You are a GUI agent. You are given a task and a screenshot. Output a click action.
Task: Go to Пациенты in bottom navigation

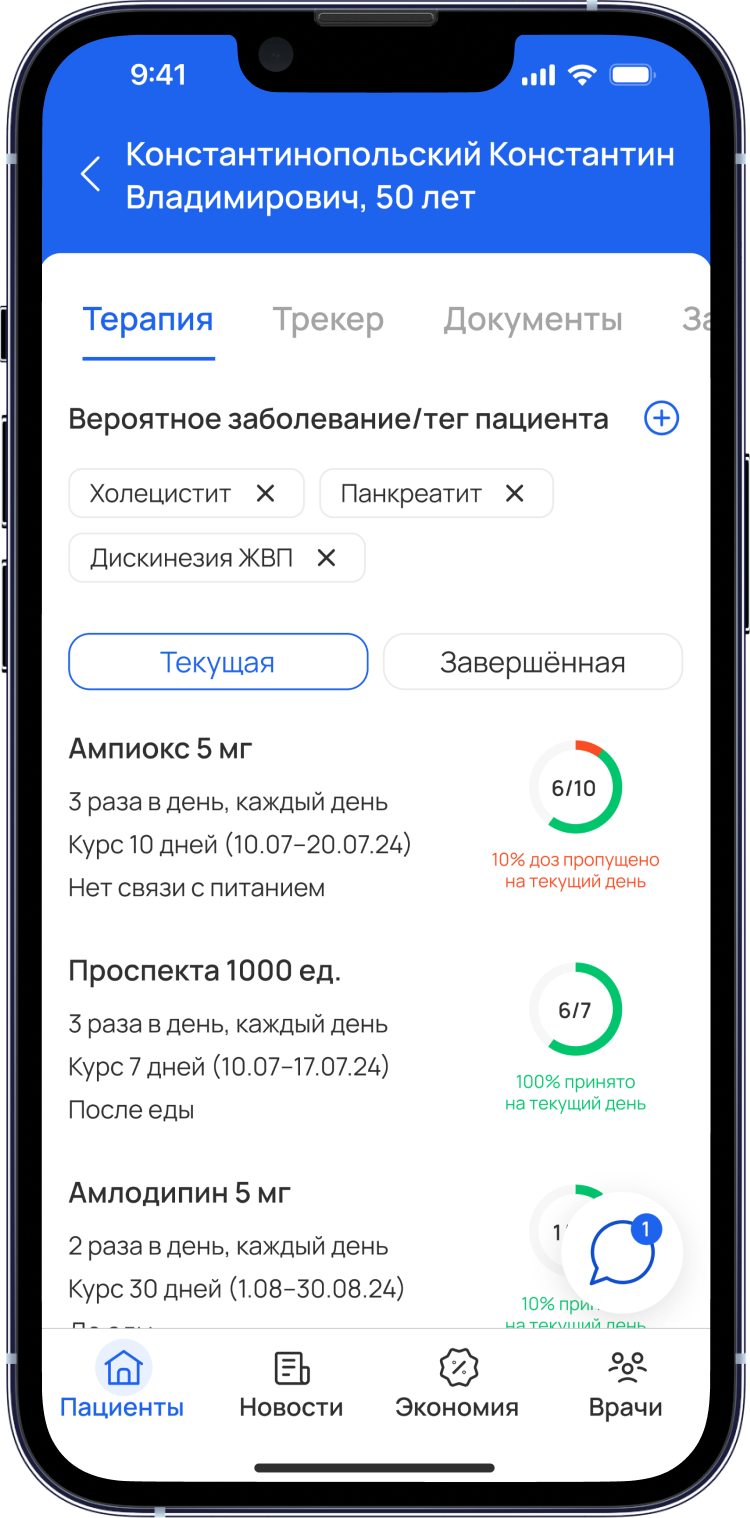coord(123,1384)
